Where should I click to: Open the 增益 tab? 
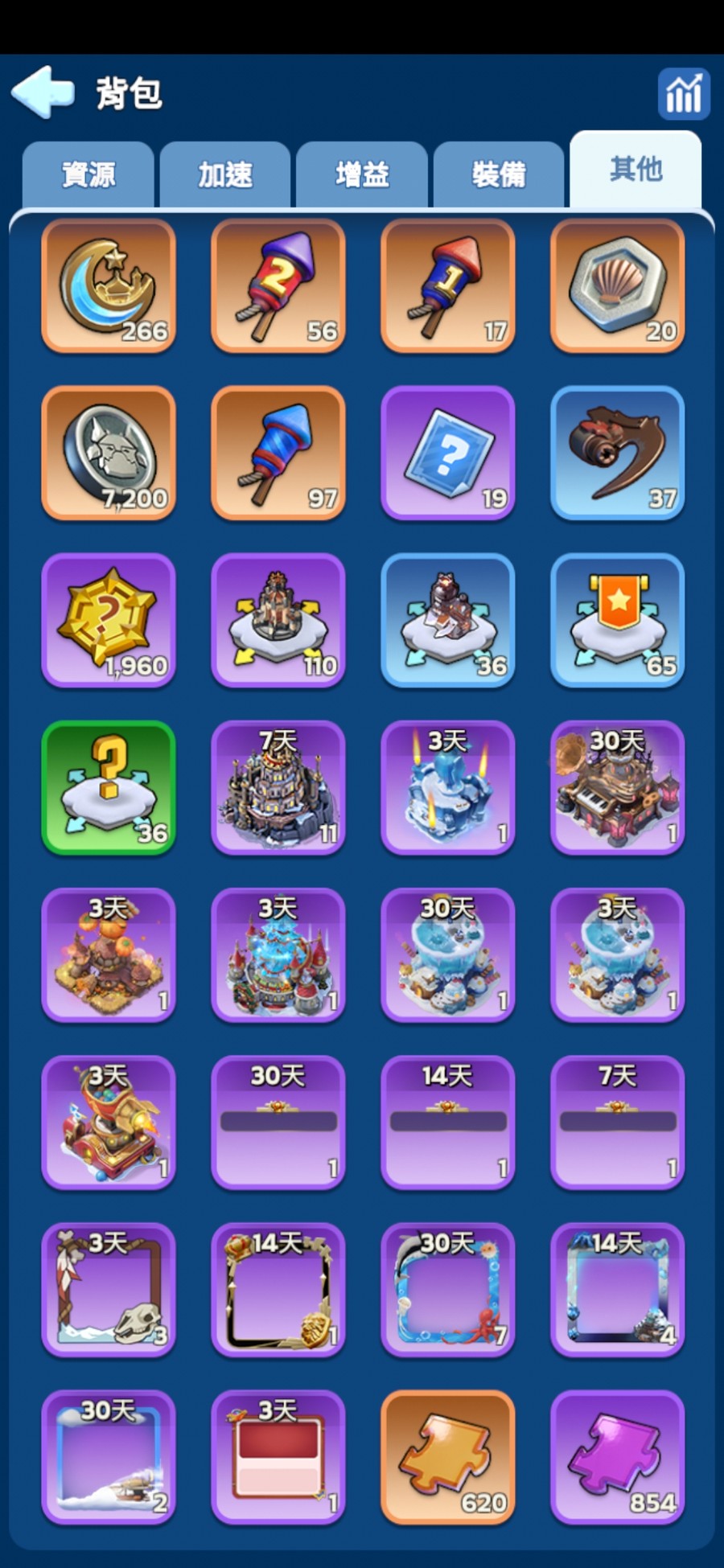(x=362, y=174)
